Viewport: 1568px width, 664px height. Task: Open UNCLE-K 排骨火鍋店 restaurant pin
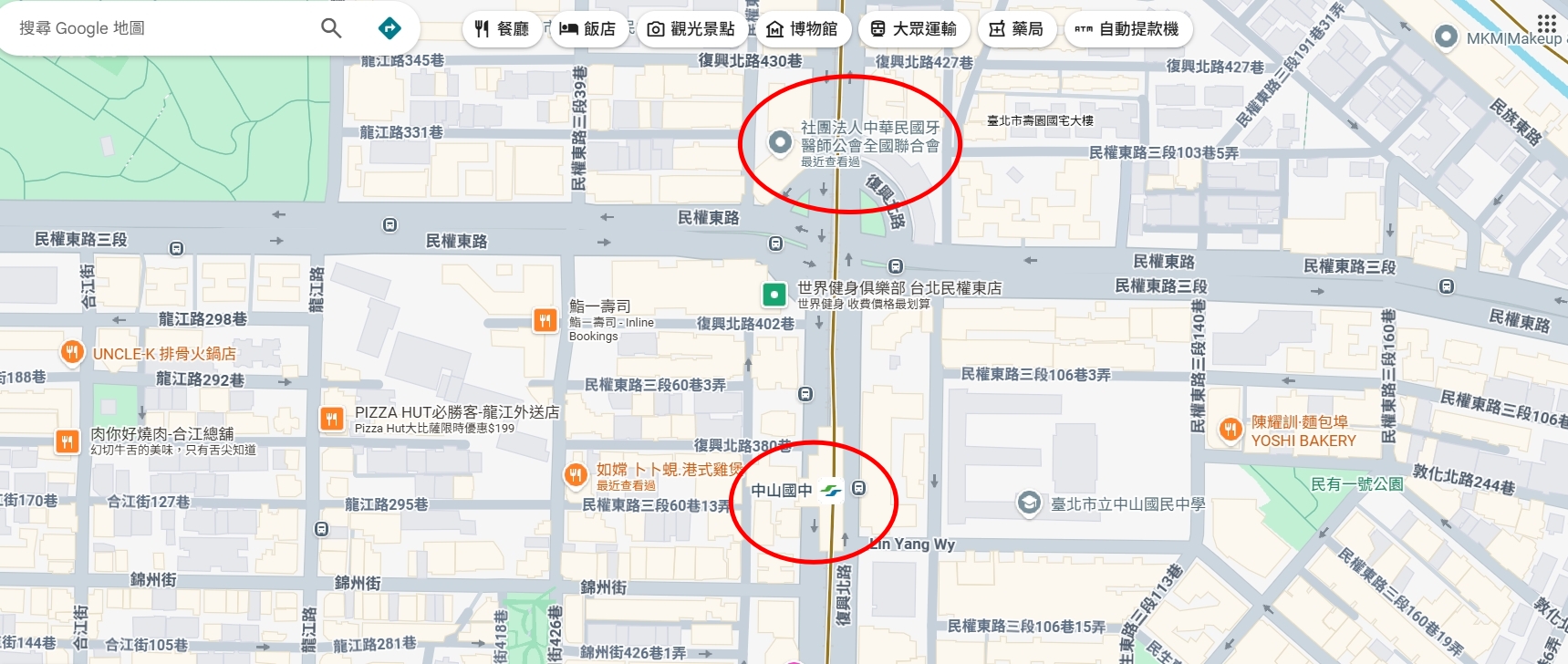click(x=72, y=353)
